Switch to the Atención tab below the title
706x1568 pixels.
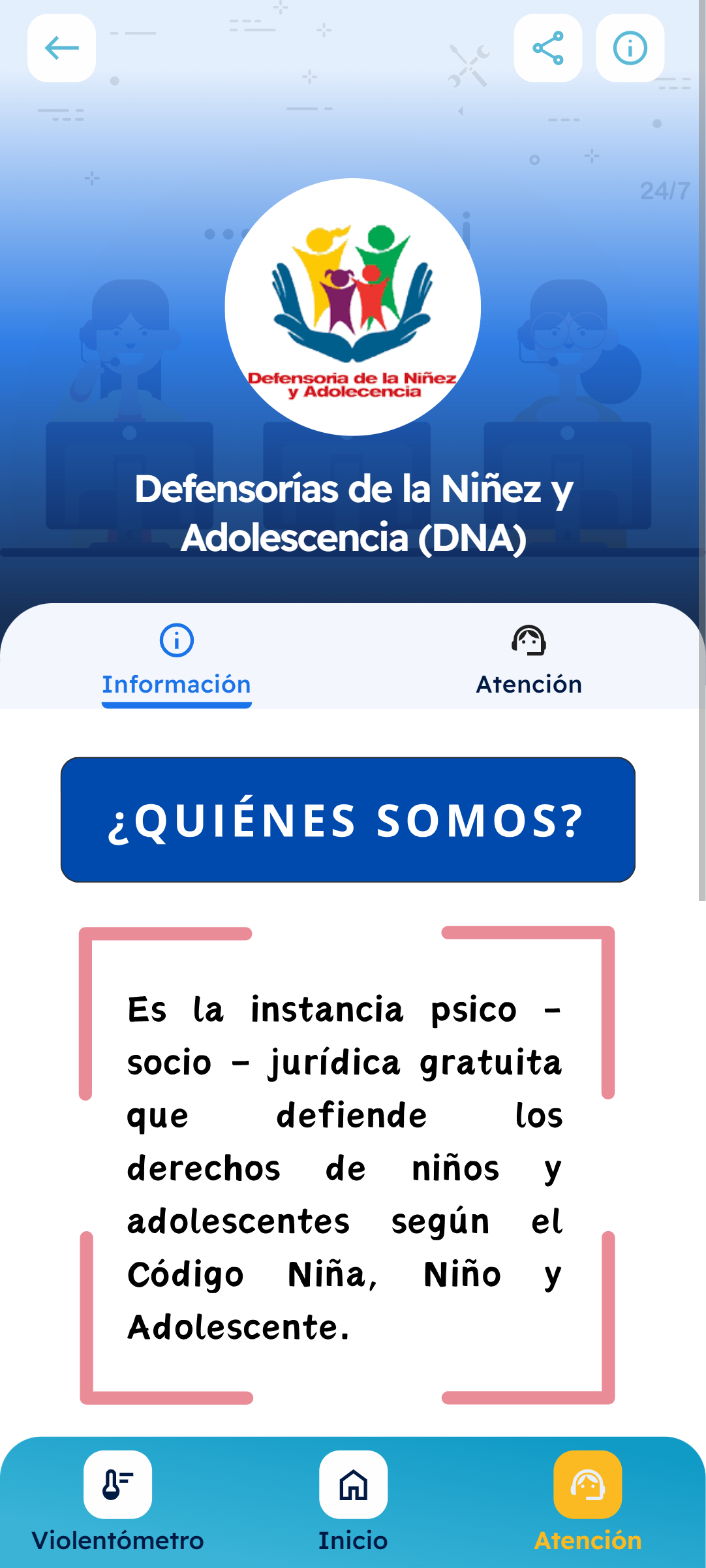coord(529,661)
